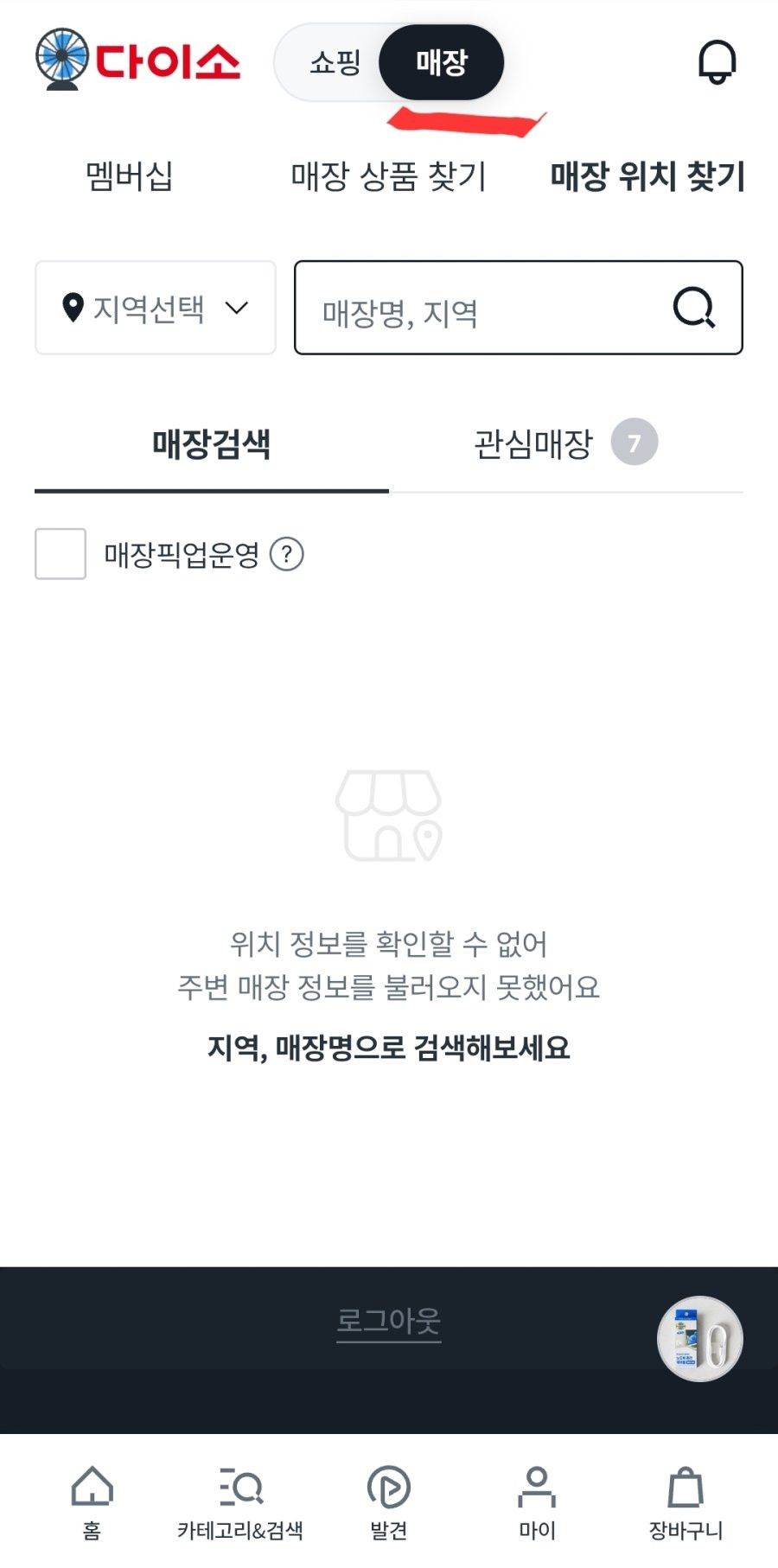View the 장바구니 cart

[686, 1501]
